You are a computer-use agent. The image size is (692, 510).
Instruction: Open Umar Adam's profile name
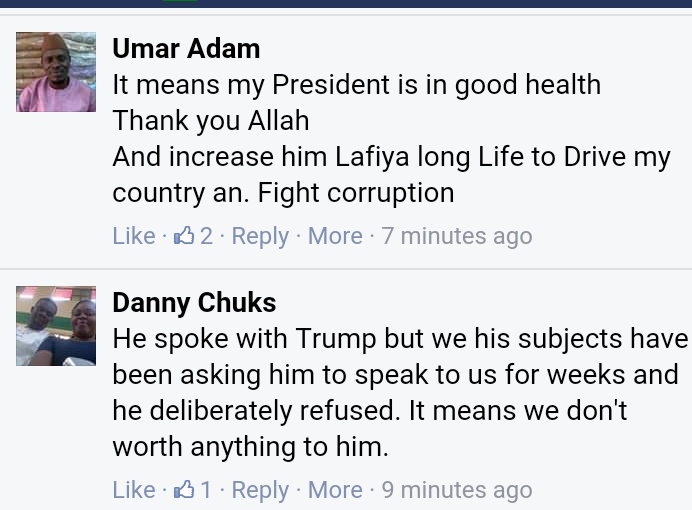click(x=186, y=48)
